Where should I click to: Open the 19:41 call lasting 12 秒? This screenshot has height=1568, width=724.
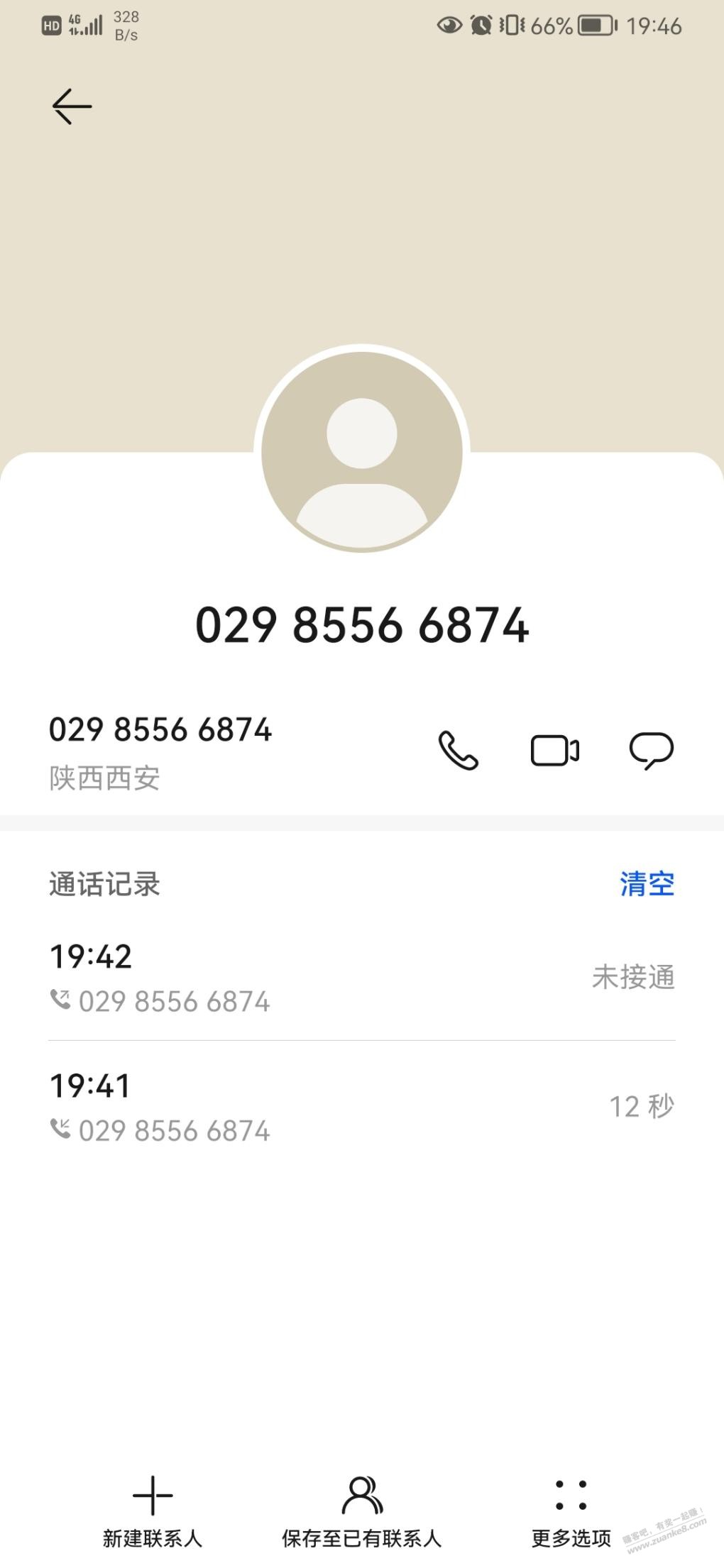tap(362, 1106)
